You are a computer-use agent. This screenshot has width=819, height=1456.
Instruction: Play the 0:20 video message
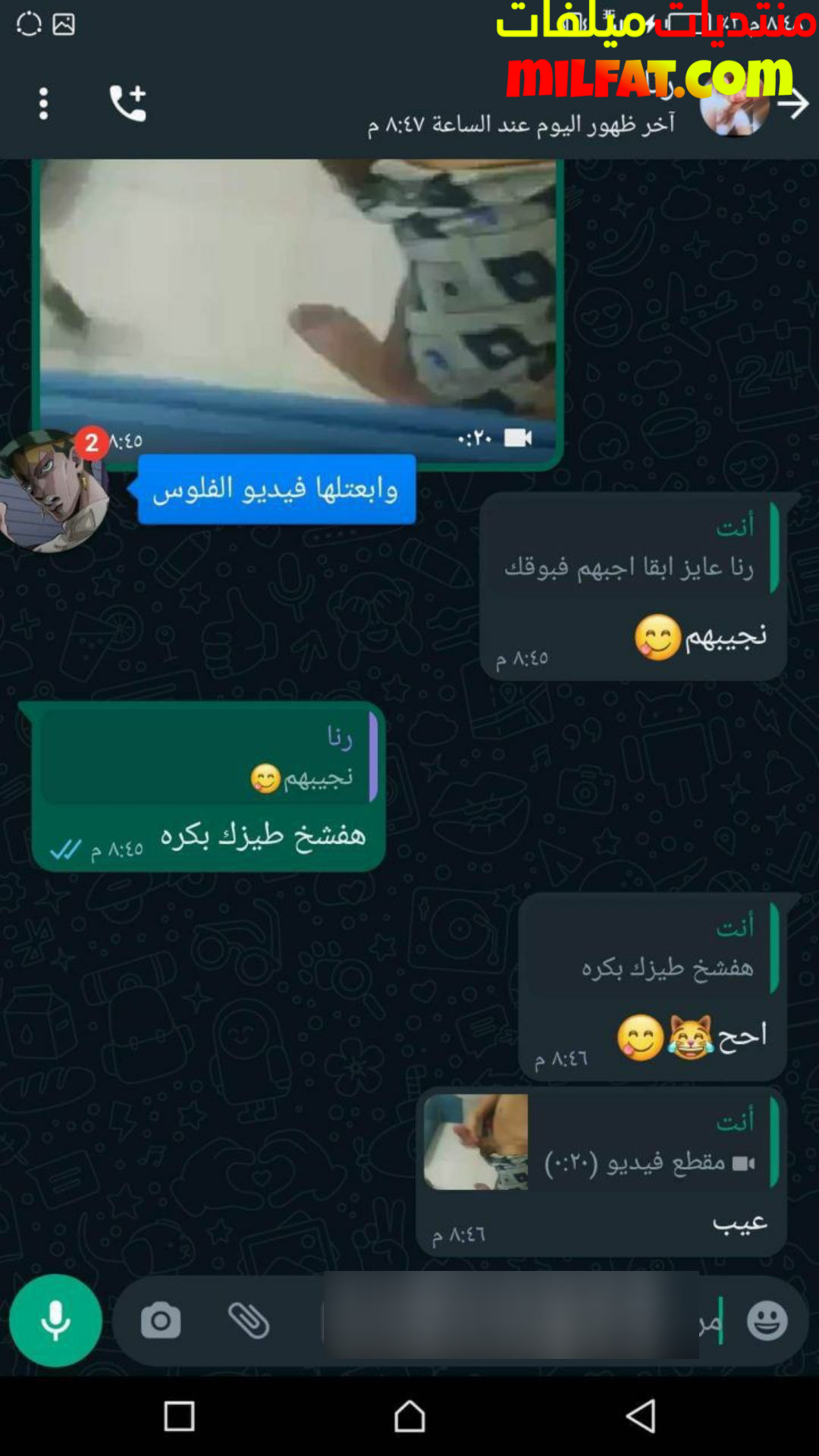tap(297, 303)
